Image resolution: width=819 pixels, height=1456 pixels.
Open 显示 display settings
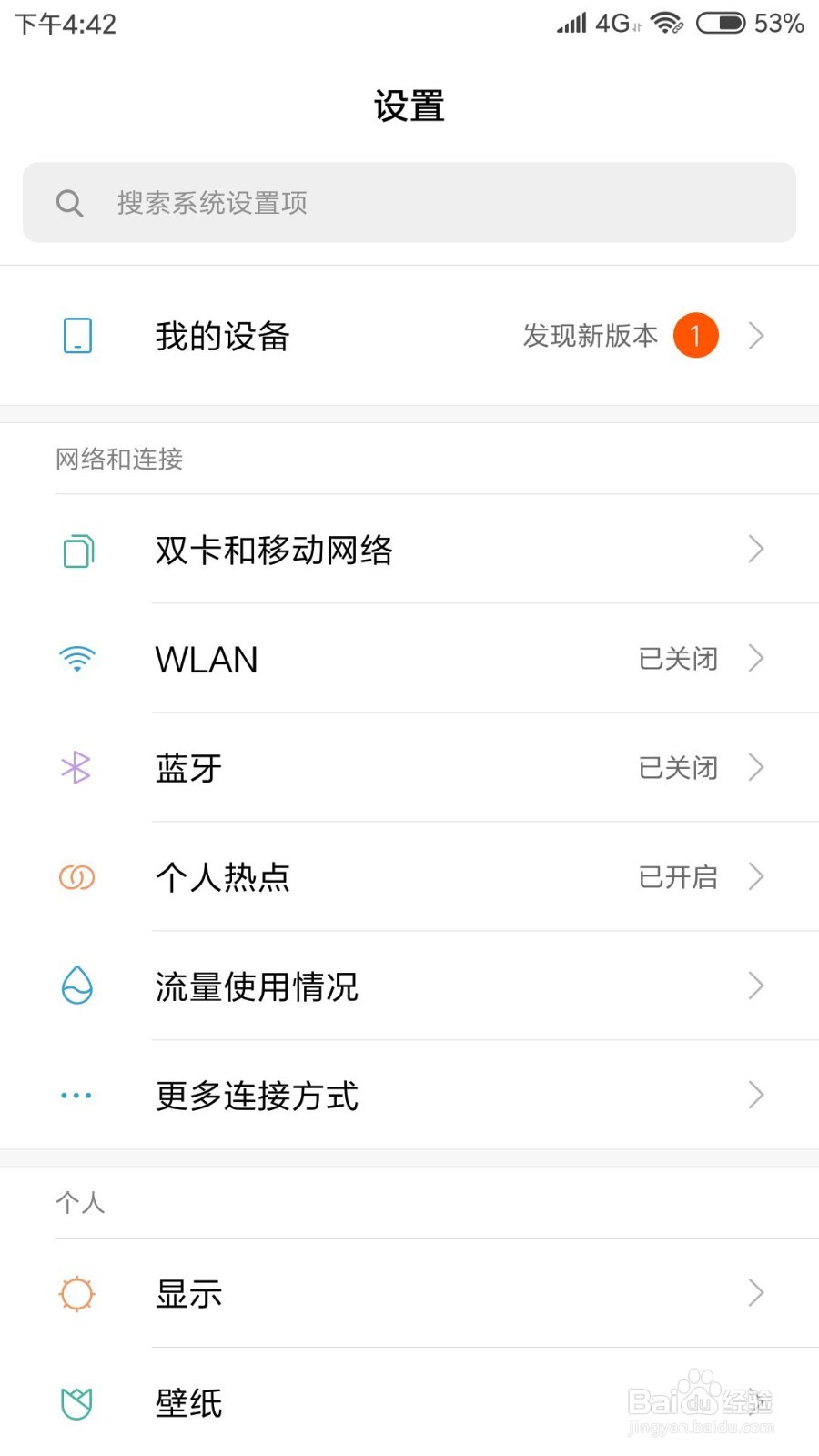[x=409, y=1293]
